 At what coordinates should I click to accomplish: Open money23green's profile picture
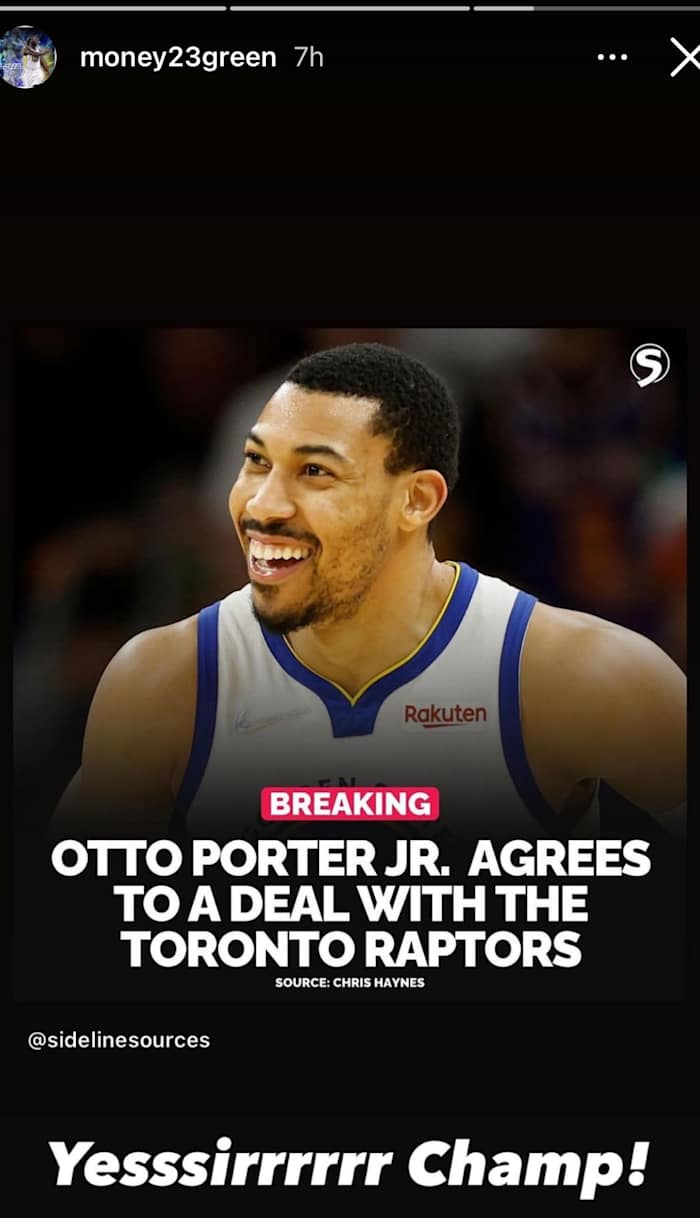[28, 57]
